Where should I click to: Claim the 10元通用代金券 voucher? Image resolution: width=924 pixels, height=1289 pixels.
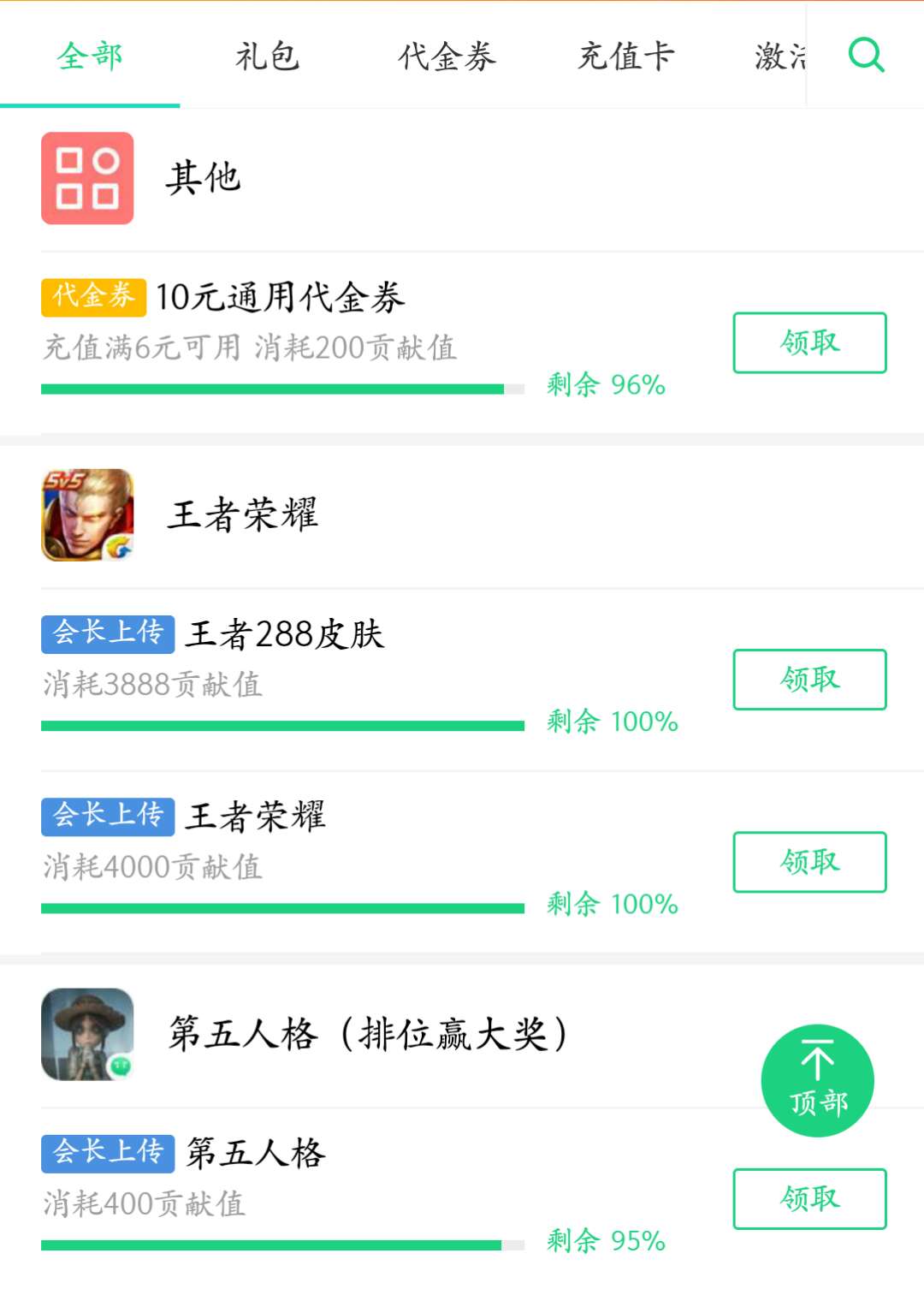809,342
